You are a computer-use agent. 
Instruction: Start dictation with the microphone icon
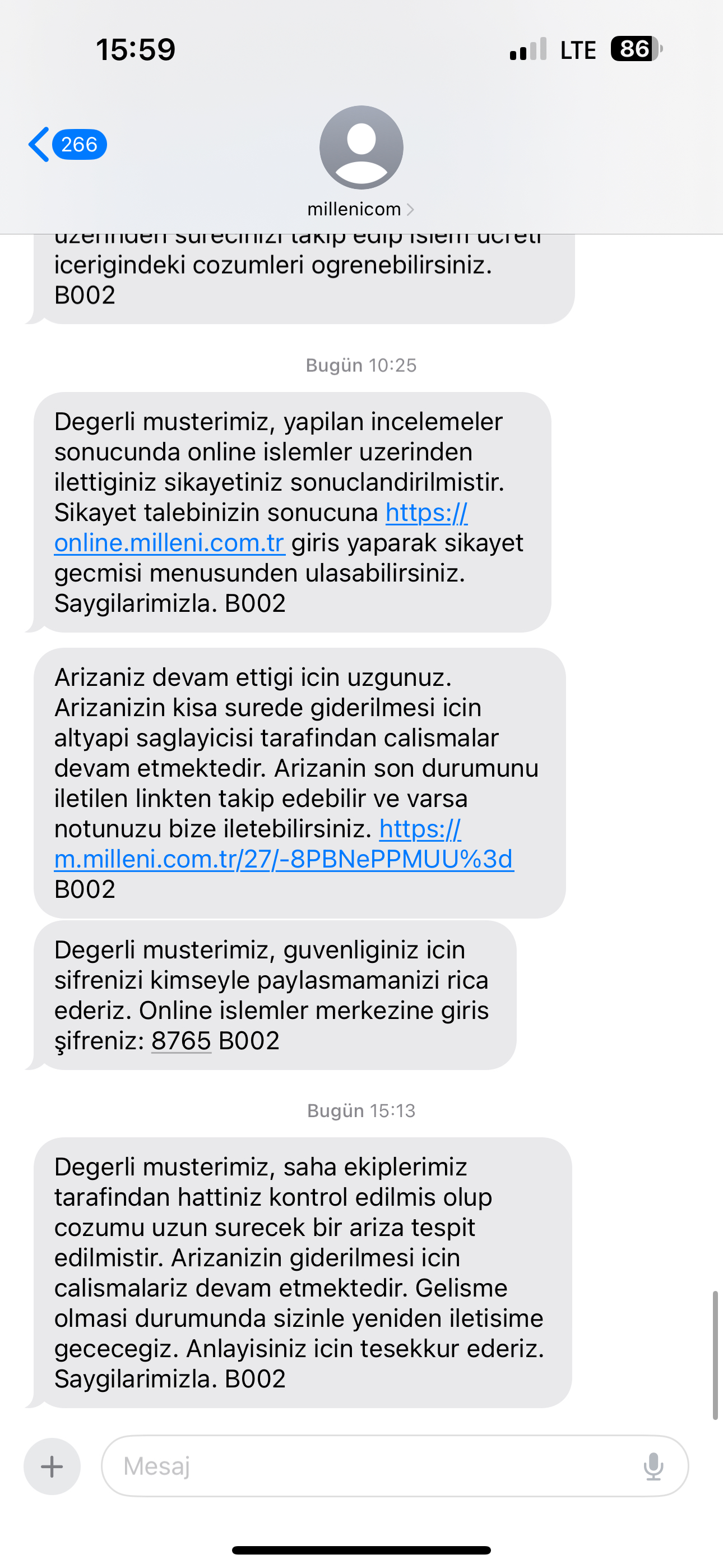coord(653,1466)
